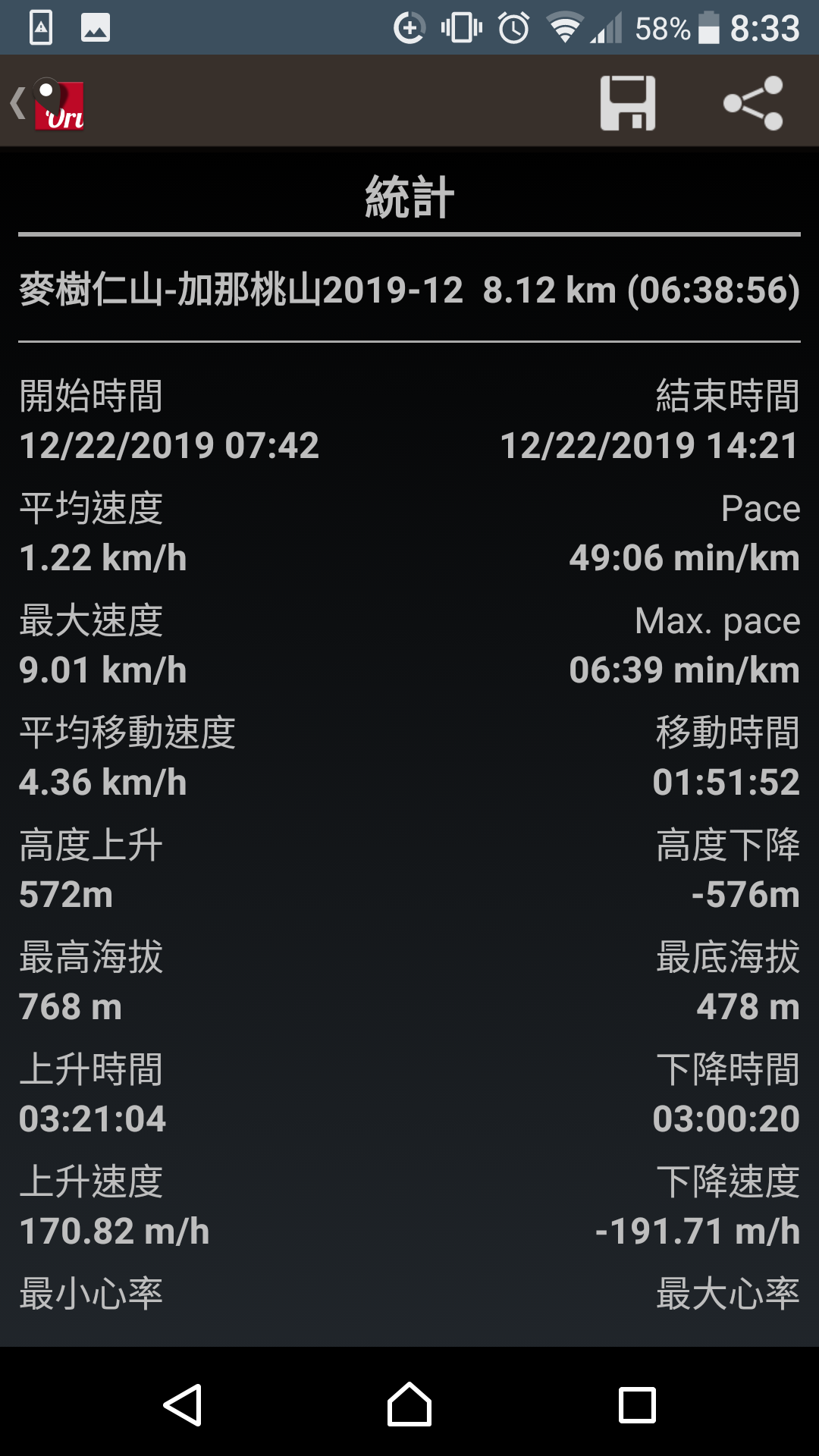This screenshot has width=819, height=1456.
Task: Tap the system back button
Action: 183,1405
